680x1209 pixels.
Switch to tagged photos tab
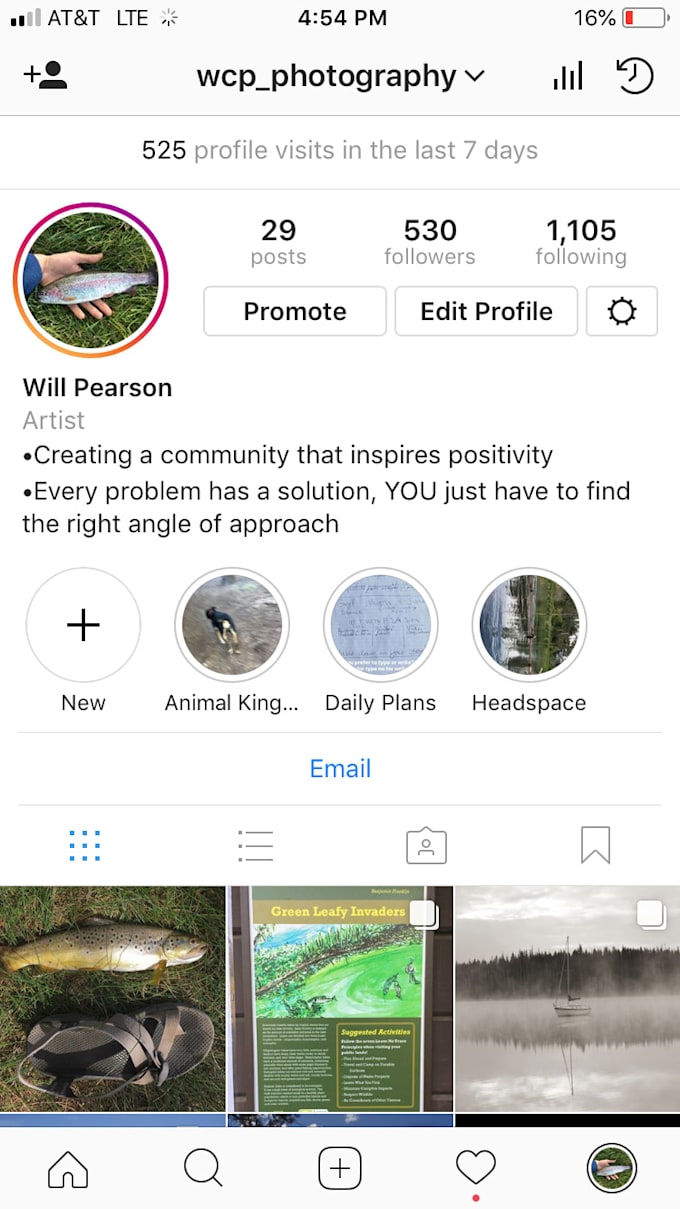(426, 846)
